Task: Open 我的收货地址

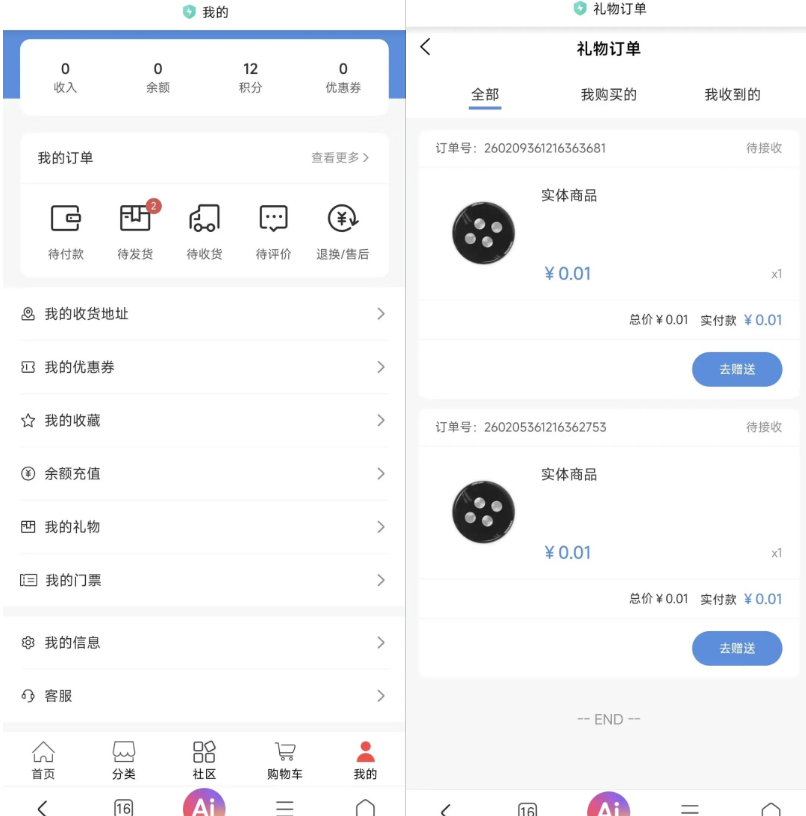Action: tap(204, 314)
